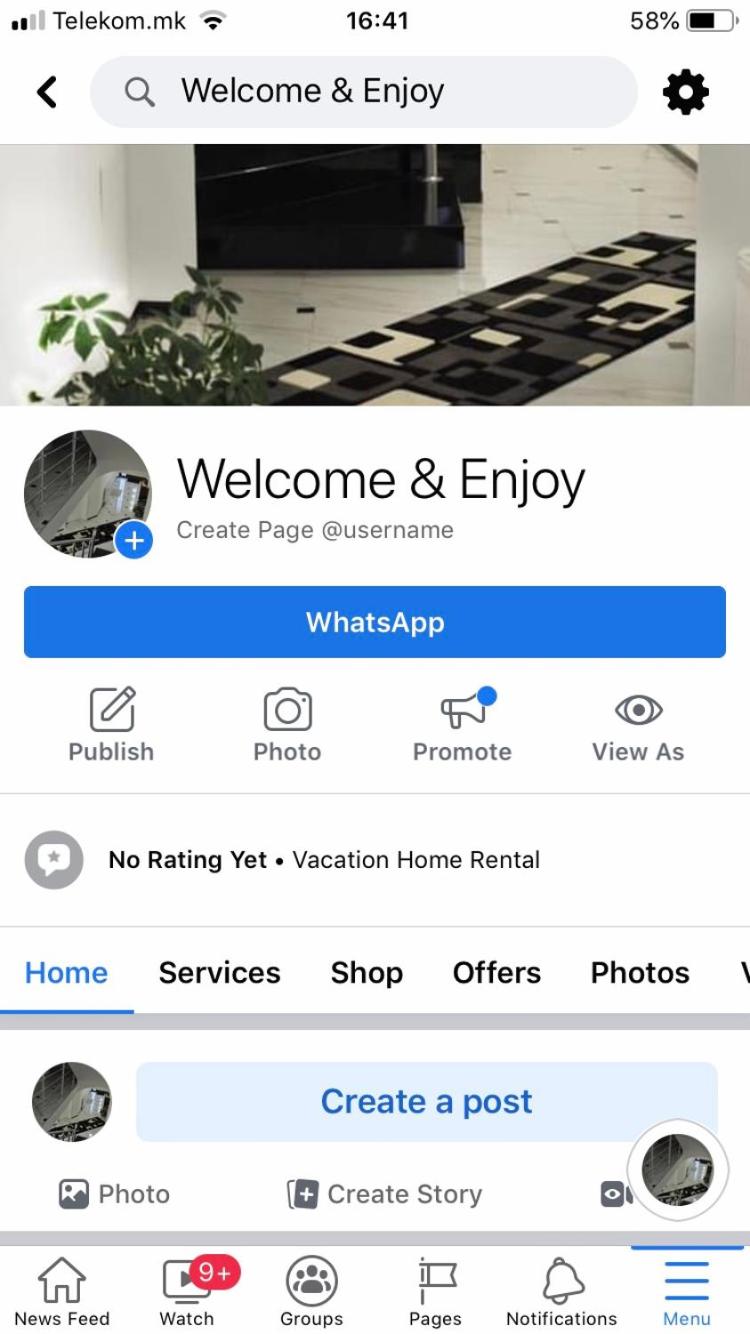
Task: Open Notifications in the bottom bar
Action: point(562,1292)
